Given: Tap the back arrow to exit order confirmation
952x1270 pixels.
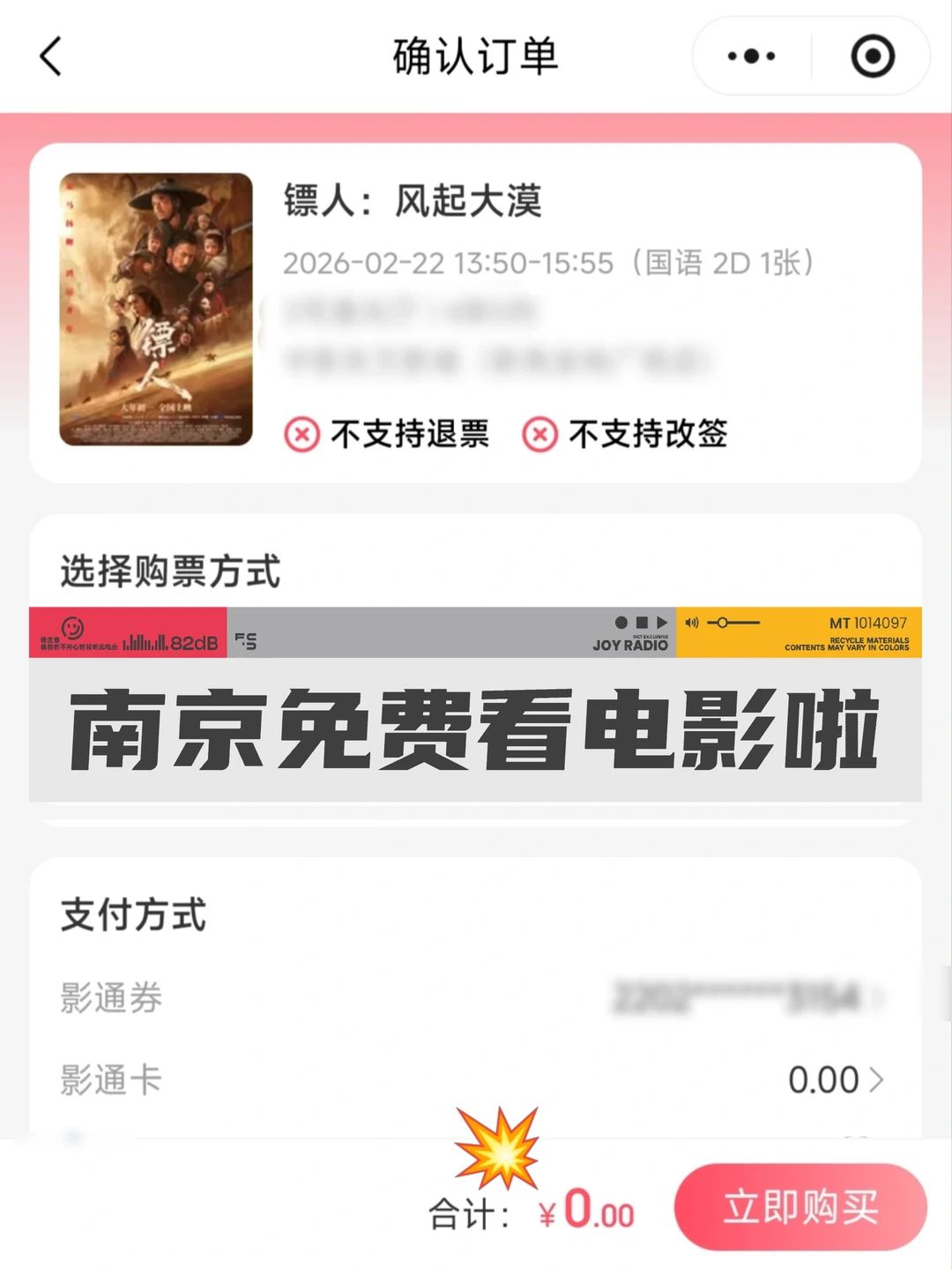Looking at the screenshot, I should point(50,56).
